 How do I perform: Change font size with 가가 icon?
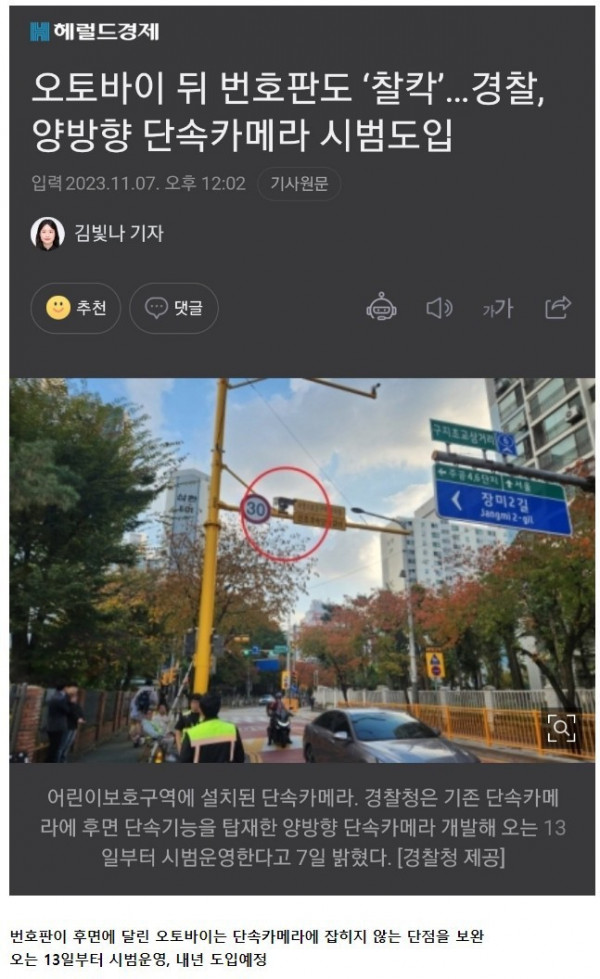tap(497, 308)
